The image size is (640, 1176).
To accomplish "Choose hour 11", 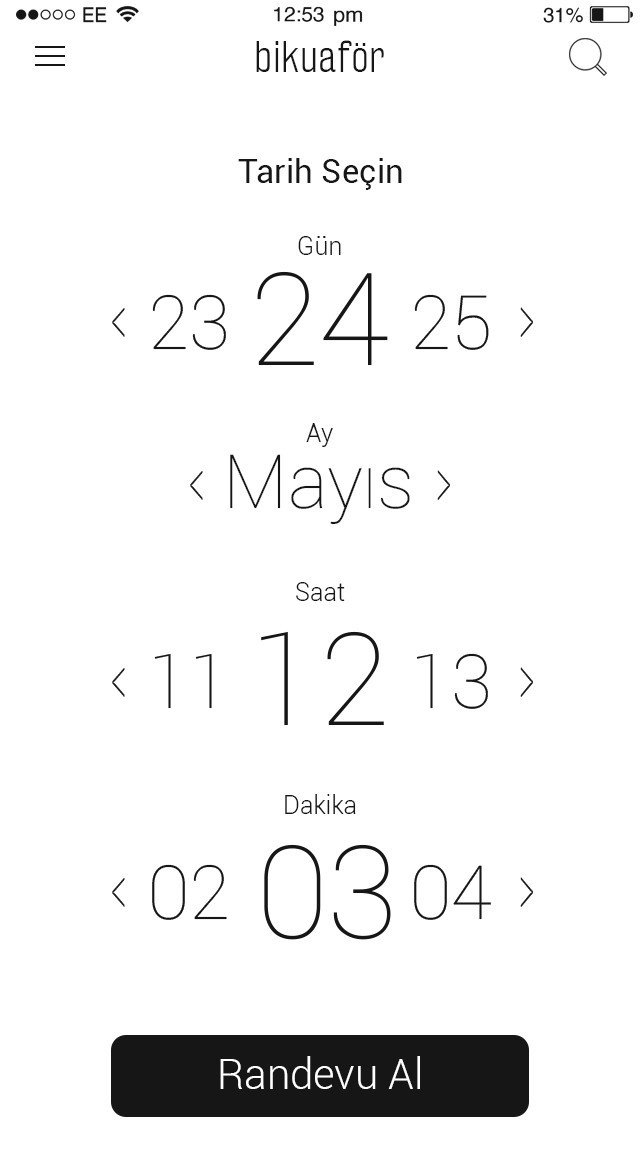I will [186, 682].
